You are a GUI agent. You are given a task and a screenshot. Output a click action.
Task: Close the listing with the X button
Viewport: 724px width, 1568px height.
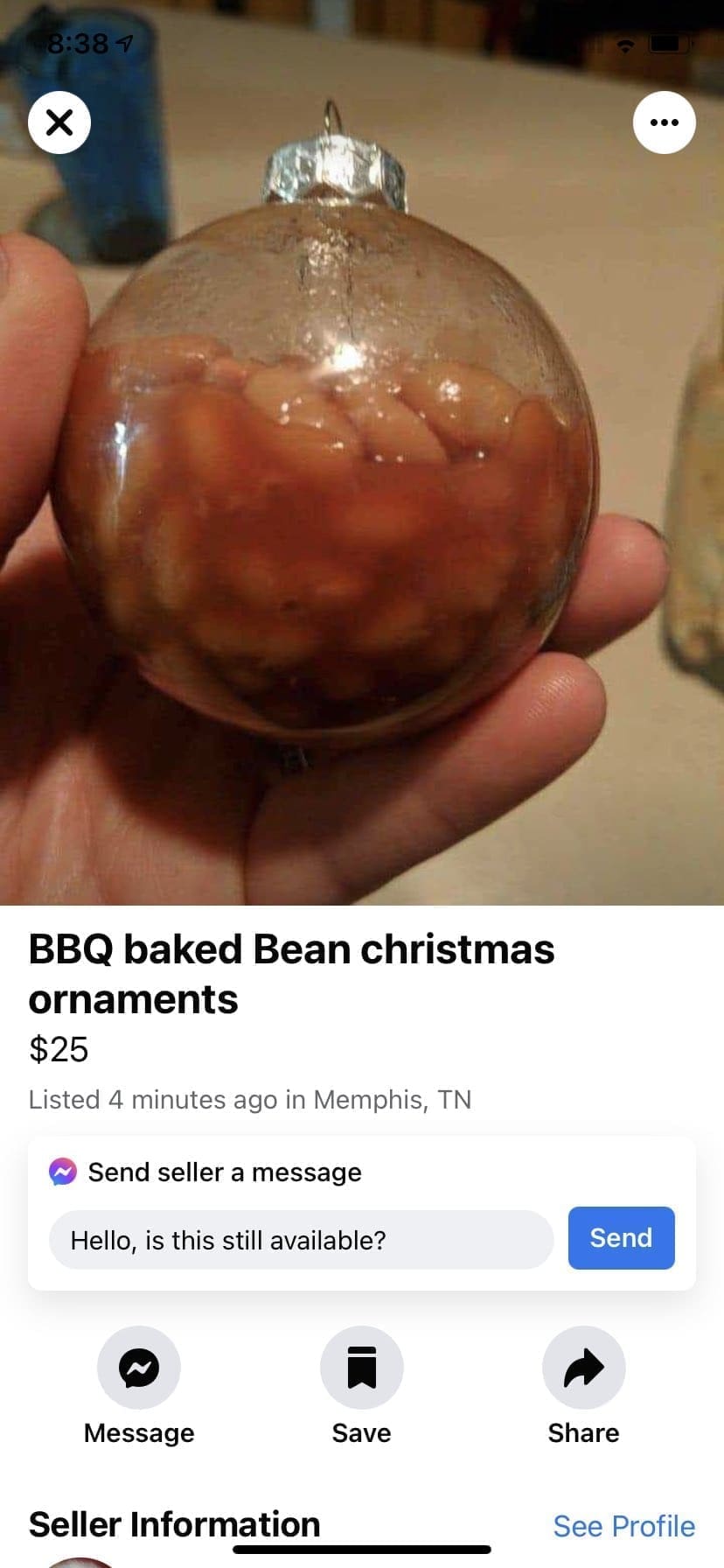point(59,122)
